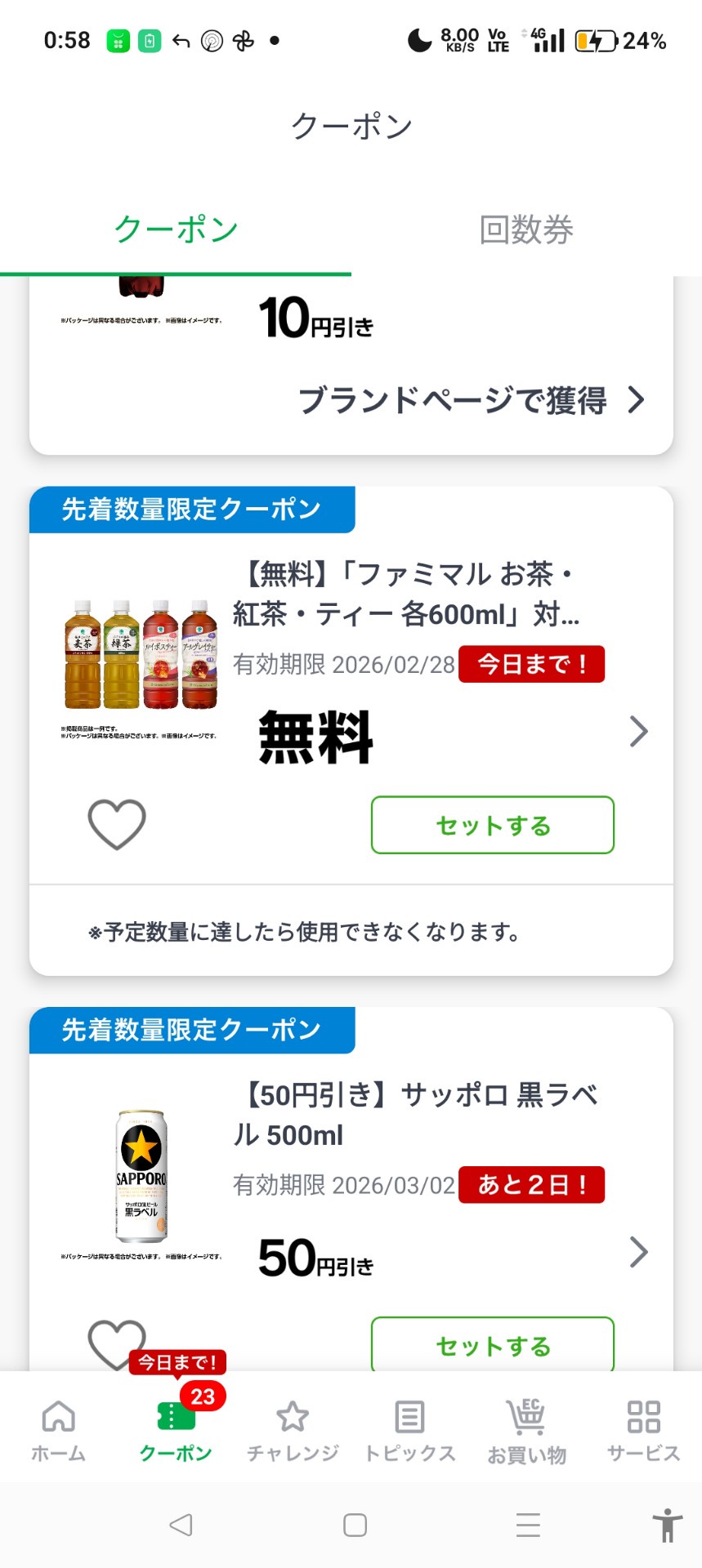Favorite the ファミマル お茶 free coupon
Viewport: 702px width, 1568px height.
(x=117, y=824)
